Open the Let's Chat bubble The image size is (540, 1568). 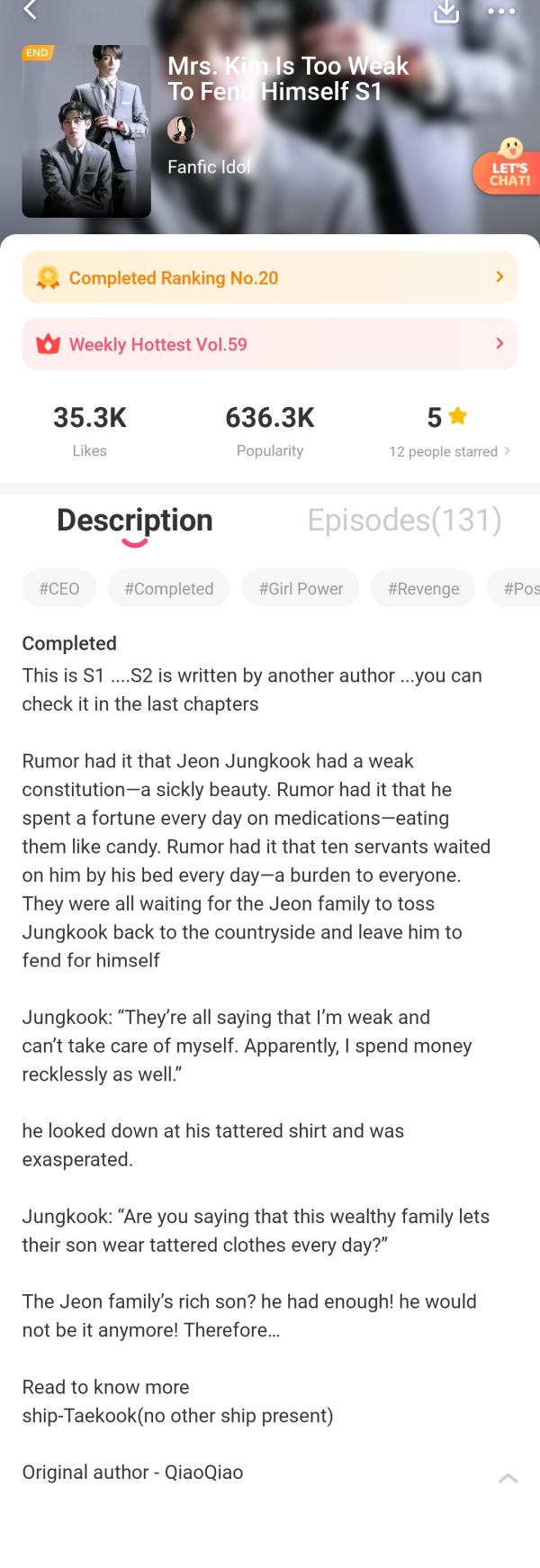click(x=509, y=166)
